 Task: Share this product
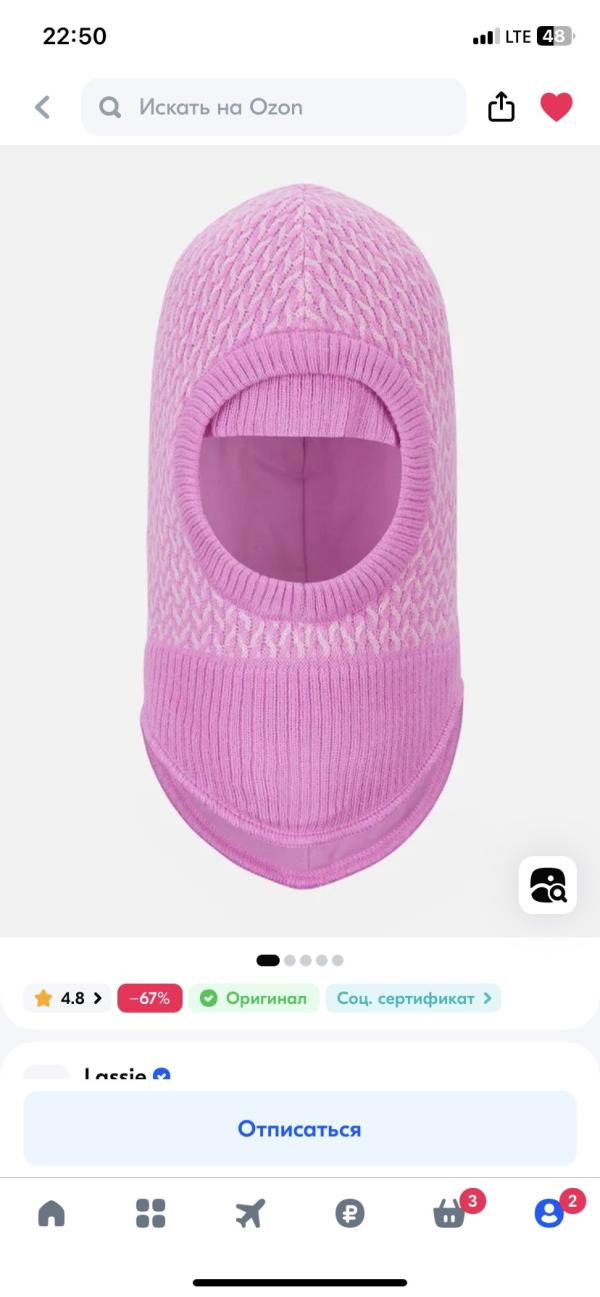(x=501, y=107)
